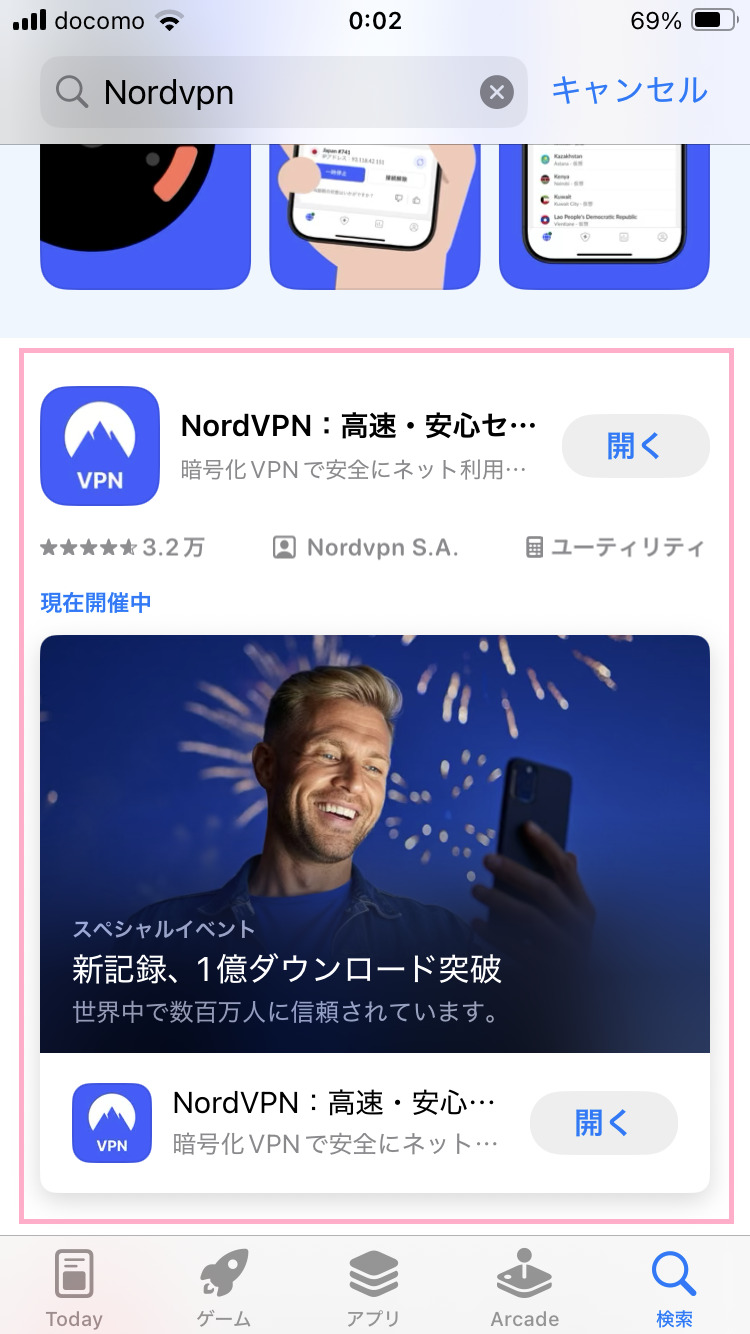750x1334 pixels.
Task: Tap キャンセル to cancel search
Action: [629, 91]
